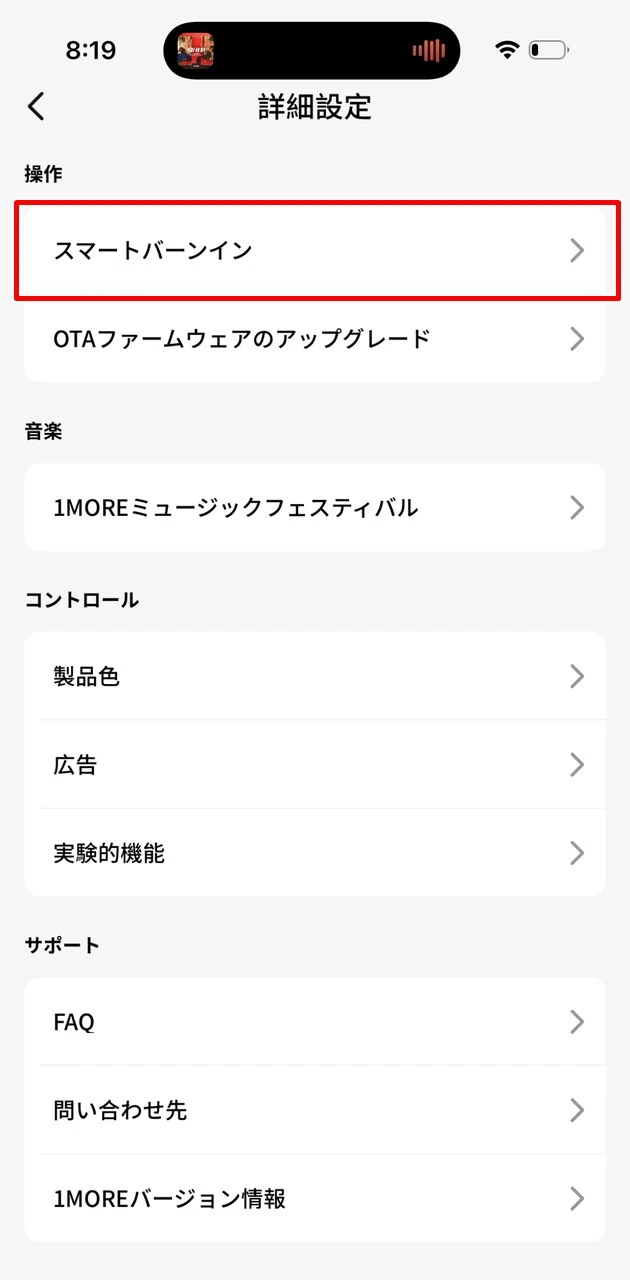The image size is (630, 1280).
Task: Select the 製品色 row
Action: (x=315, y=676)
